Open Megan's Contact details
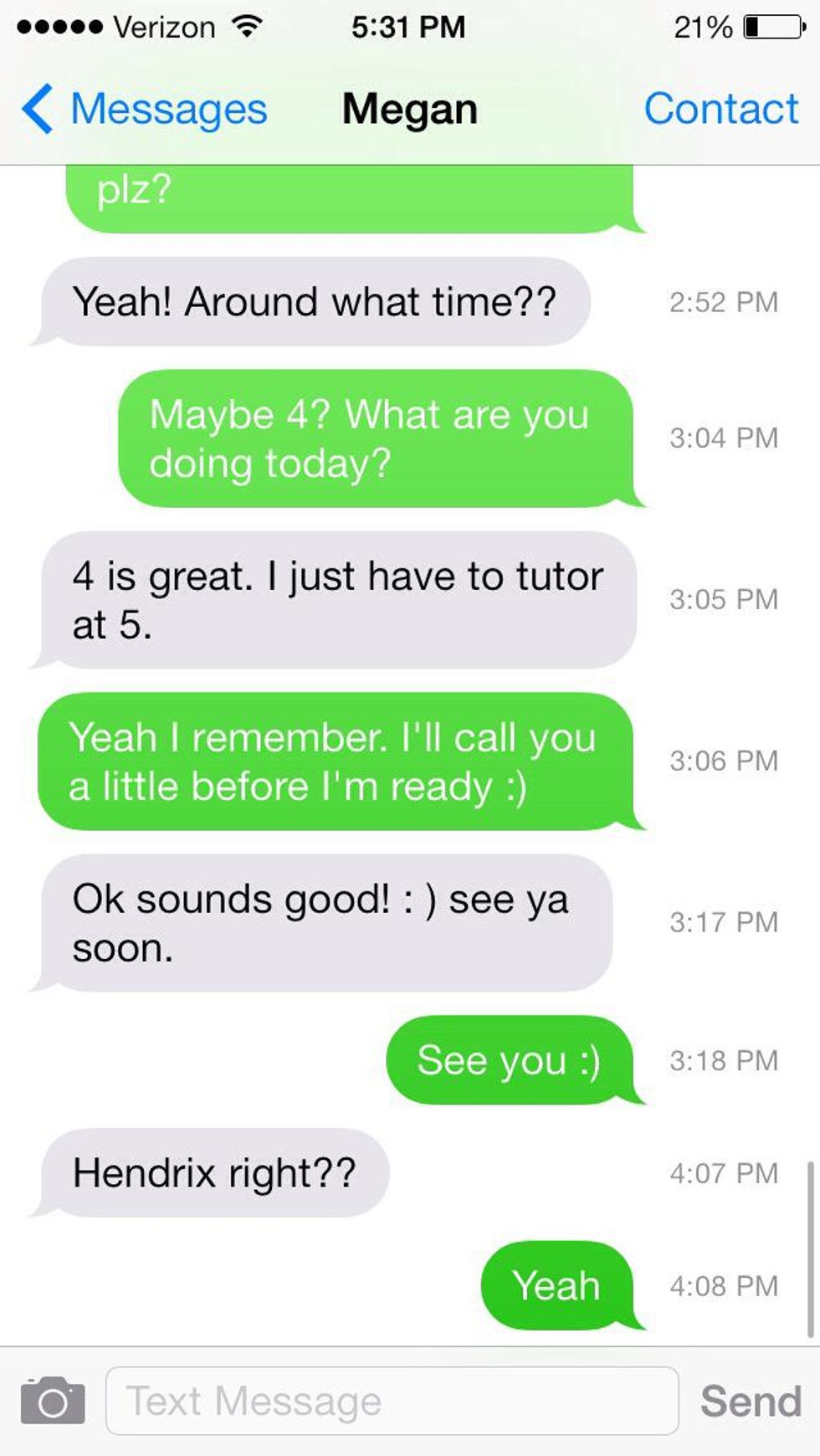 720,109
